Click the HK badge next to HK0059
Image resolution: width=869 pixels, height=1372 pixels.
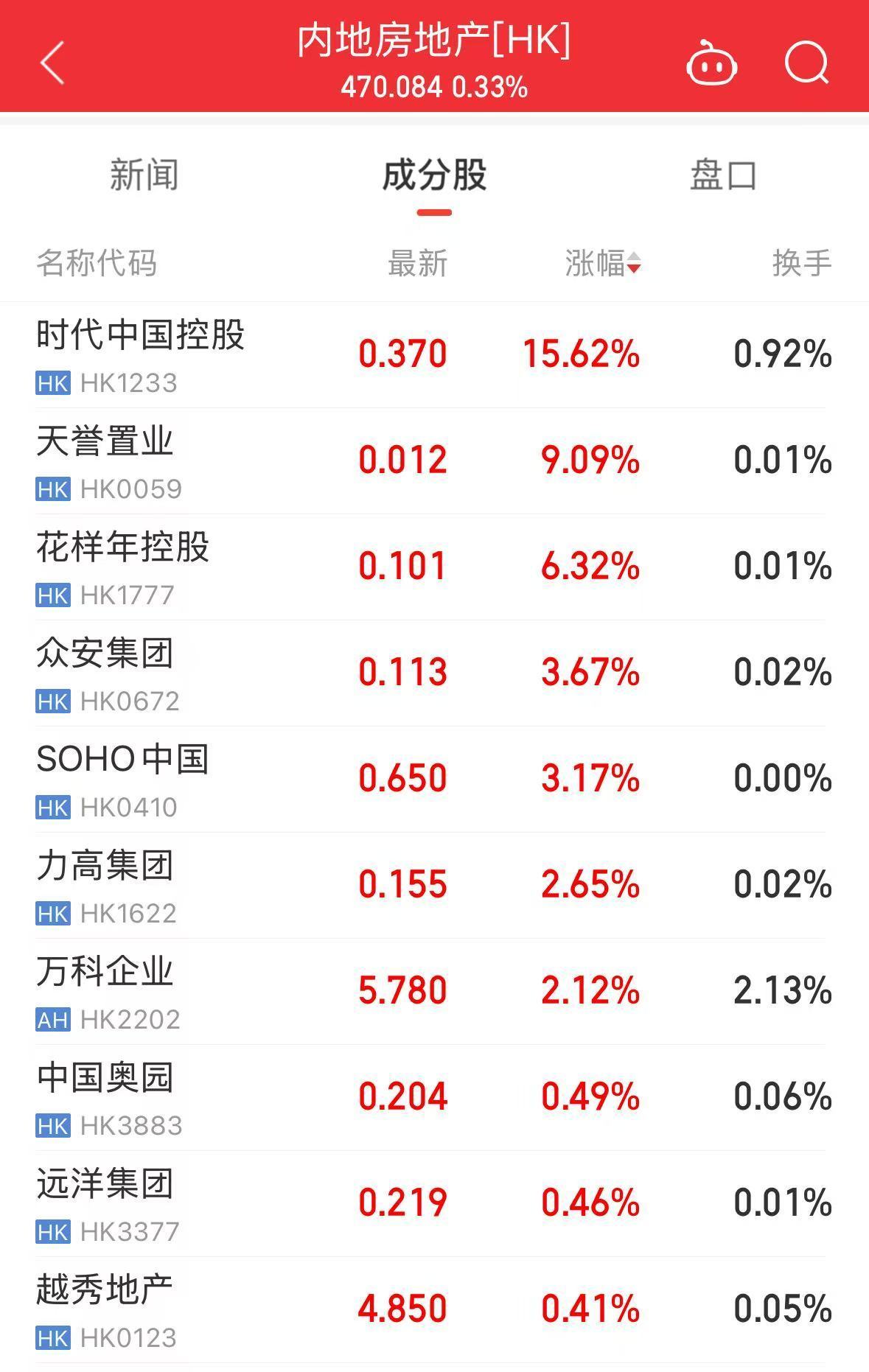click(x=52, y=489)
